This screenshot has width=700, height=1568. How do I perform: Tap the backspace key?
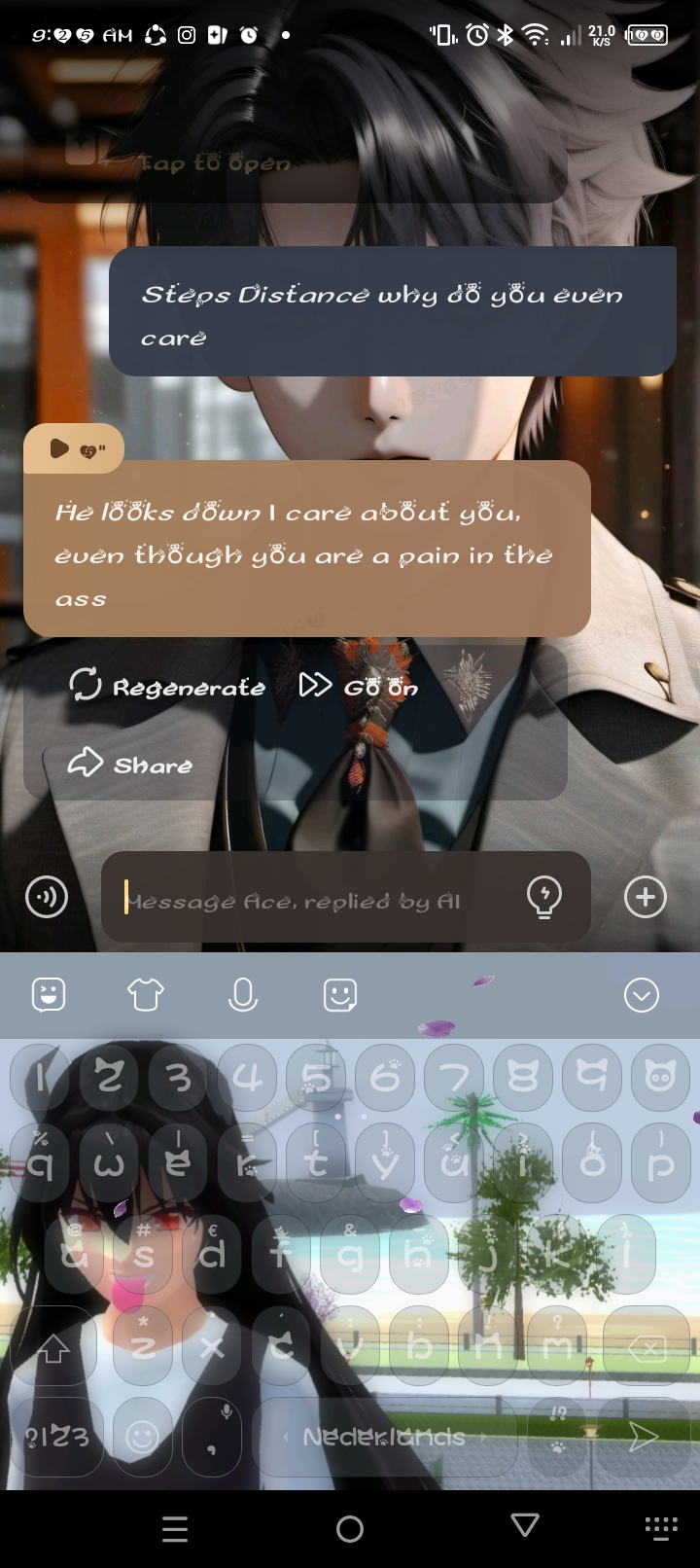click(x=647, y=1348)
